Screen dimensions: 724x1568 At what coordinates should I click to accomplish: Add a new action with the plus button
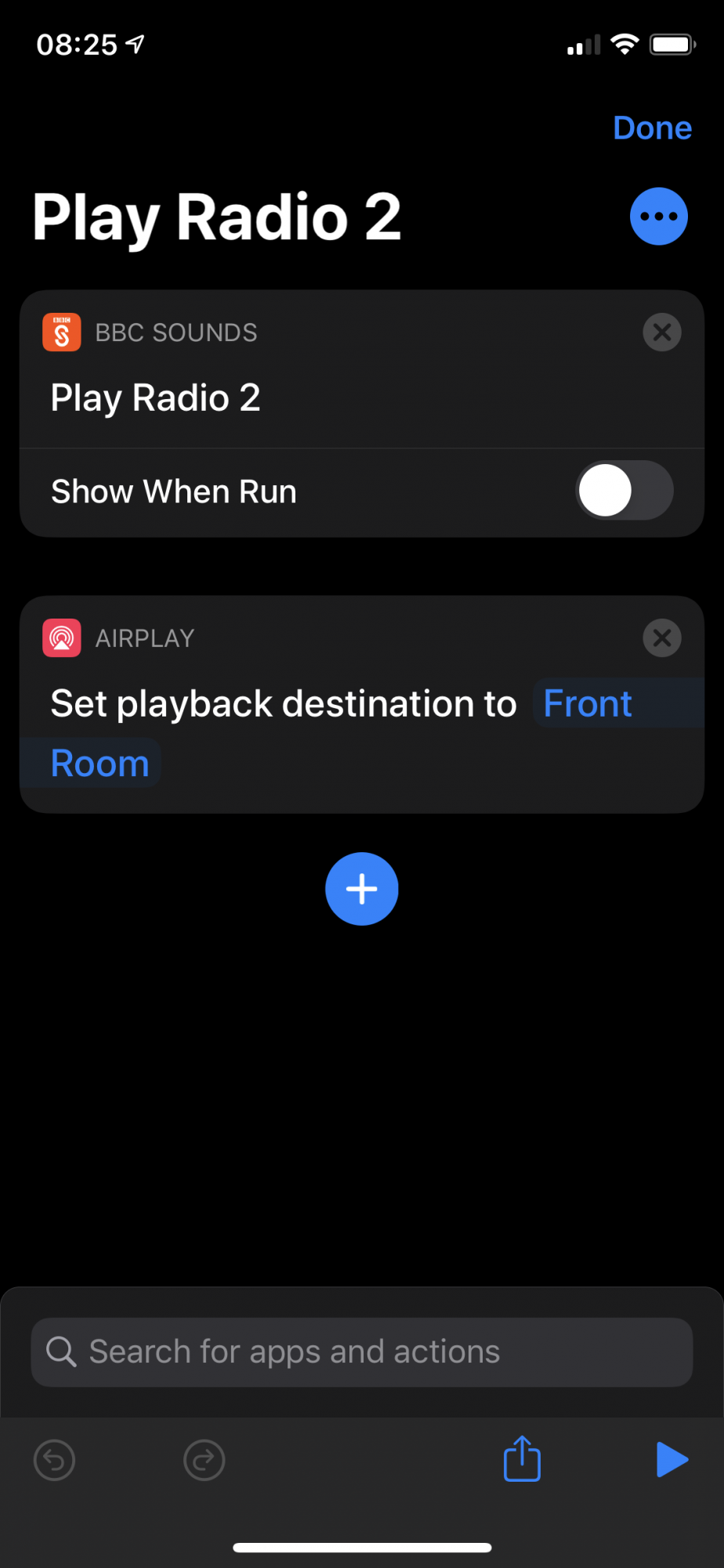[362, 889]
